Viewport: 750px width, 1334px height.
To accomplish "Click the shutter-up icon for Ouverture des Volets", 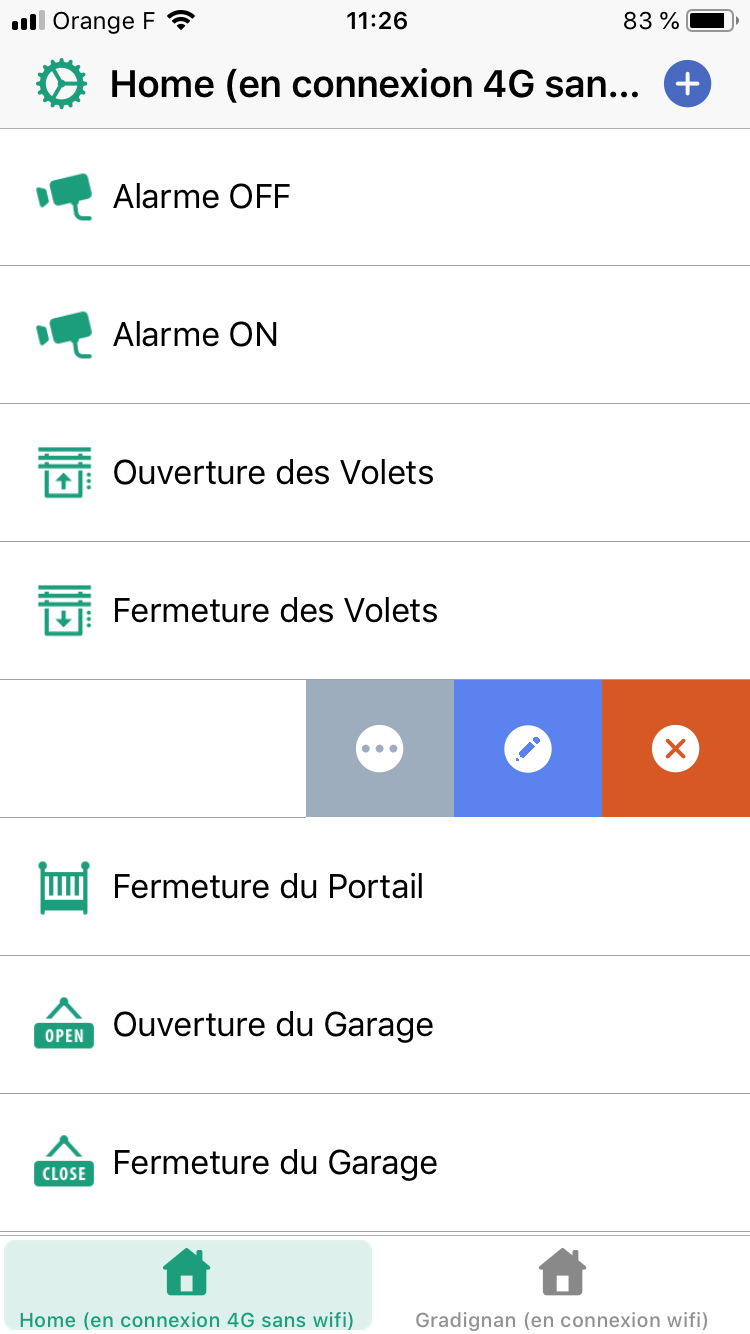I will pos(63,472).
